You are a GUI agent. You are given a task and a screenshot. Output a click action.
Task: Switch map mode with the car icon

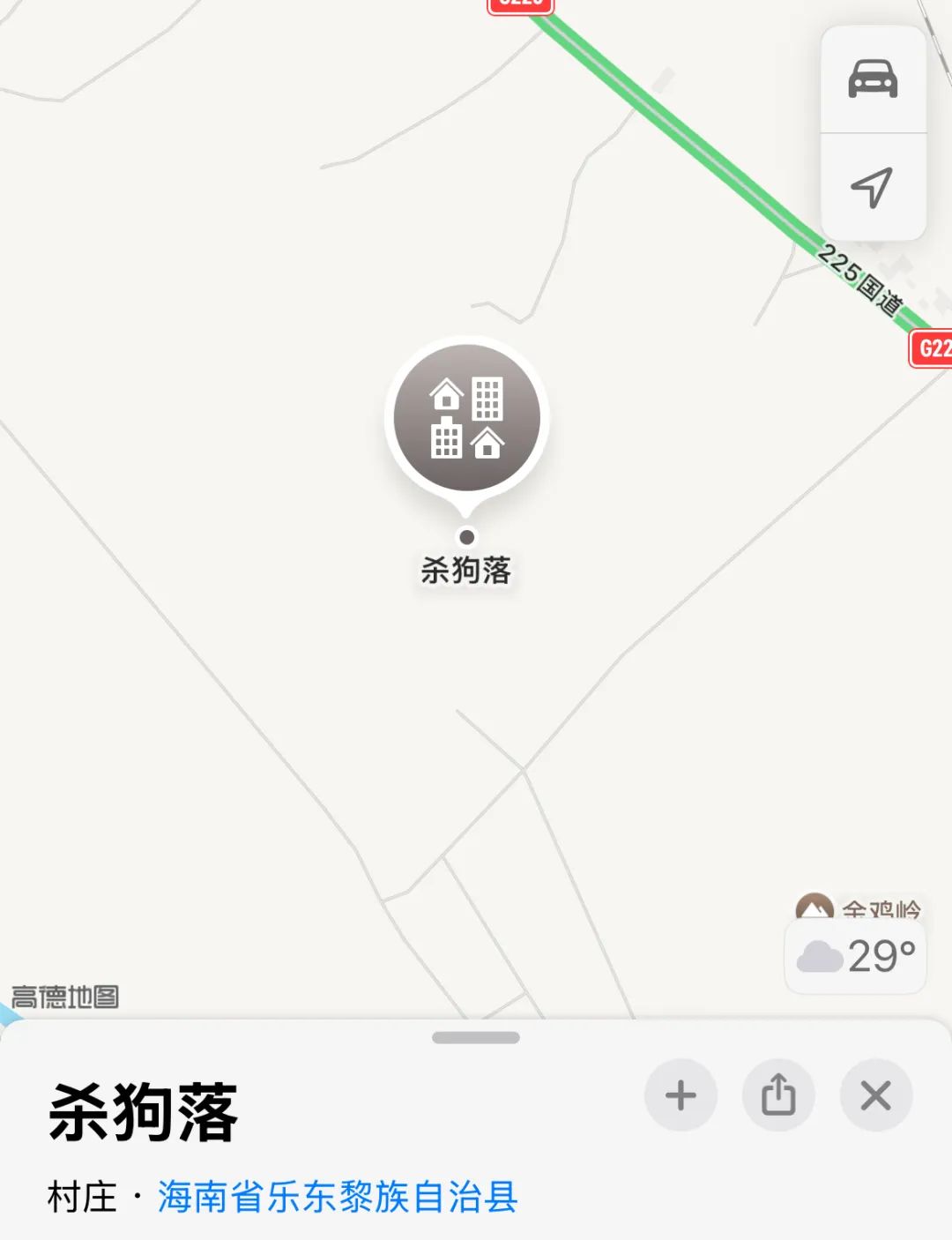(x=873, y=79)
